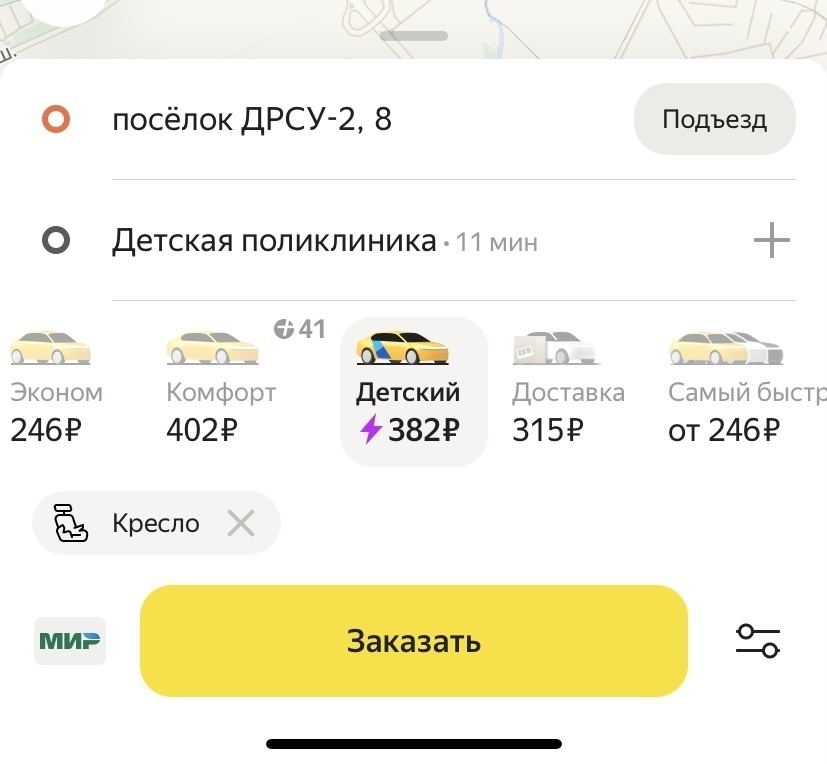This screenshot has width=827, height=764.
Task: Choose the Комфорт tariff
Action: click(x=220, y=390)
